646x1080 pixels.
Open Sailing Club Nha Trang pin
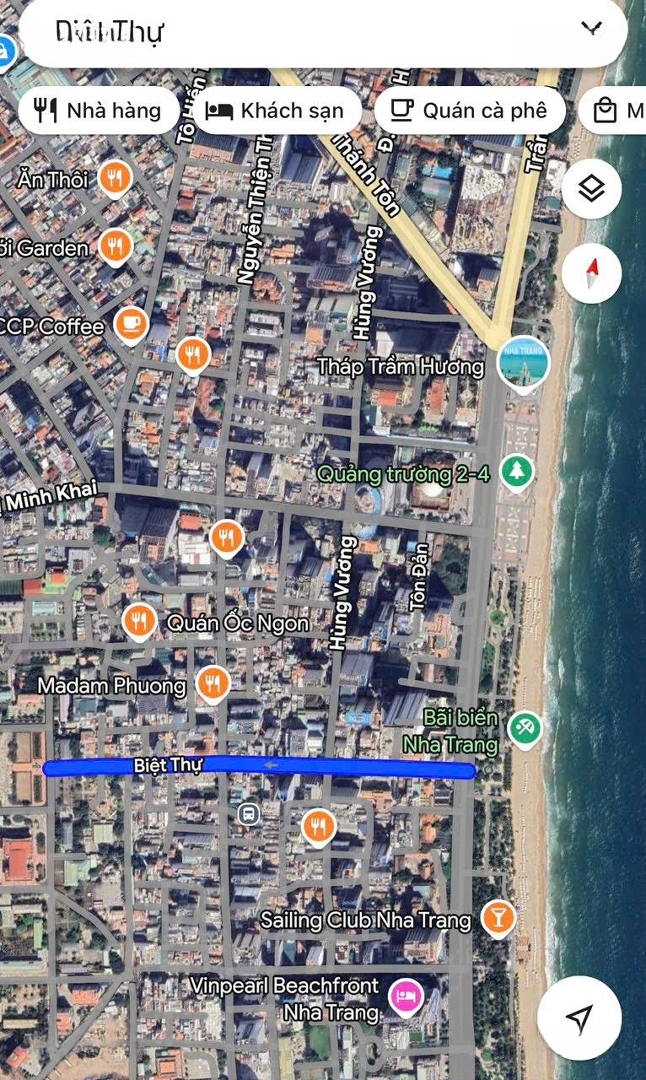[498, 918]
